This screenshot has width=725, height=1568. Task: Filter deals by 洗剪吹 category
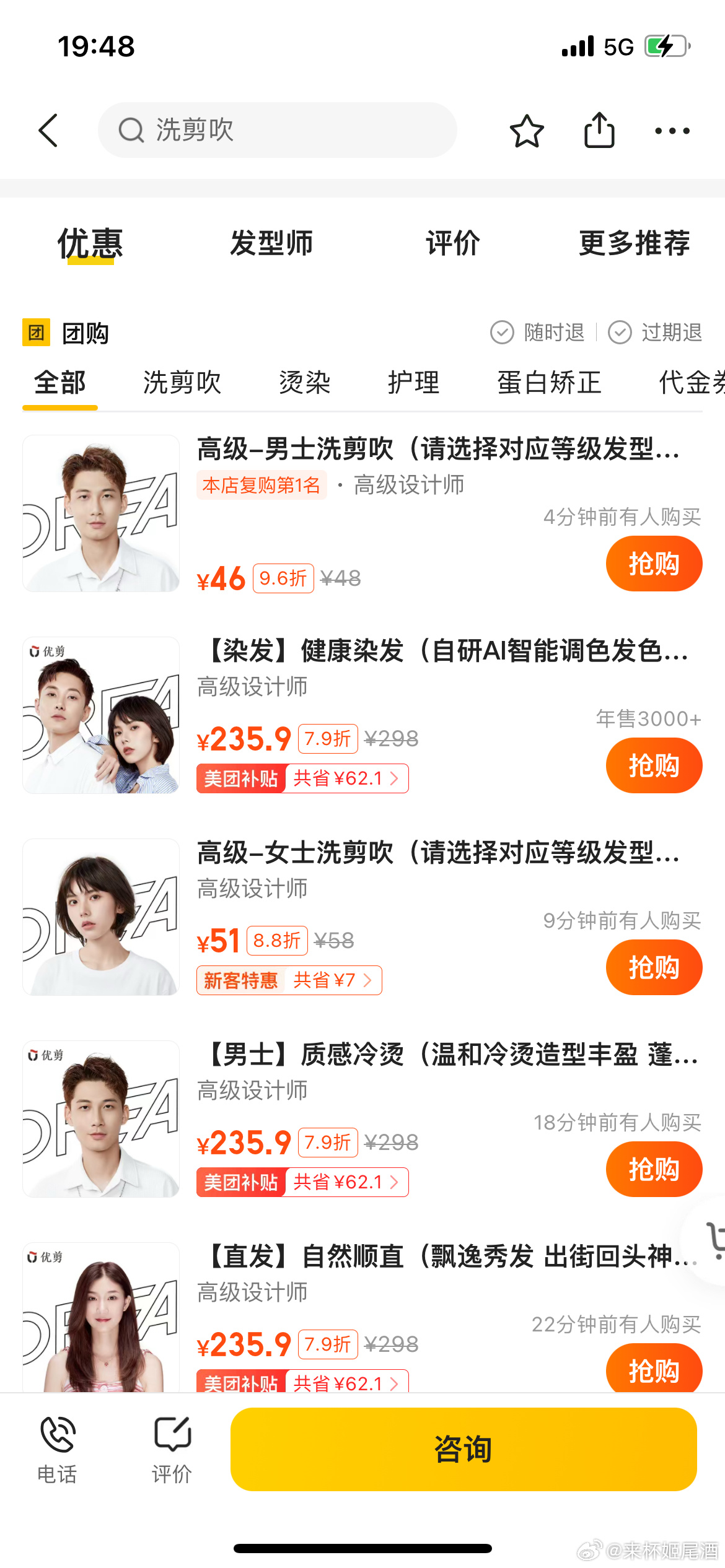click(182, 383)
